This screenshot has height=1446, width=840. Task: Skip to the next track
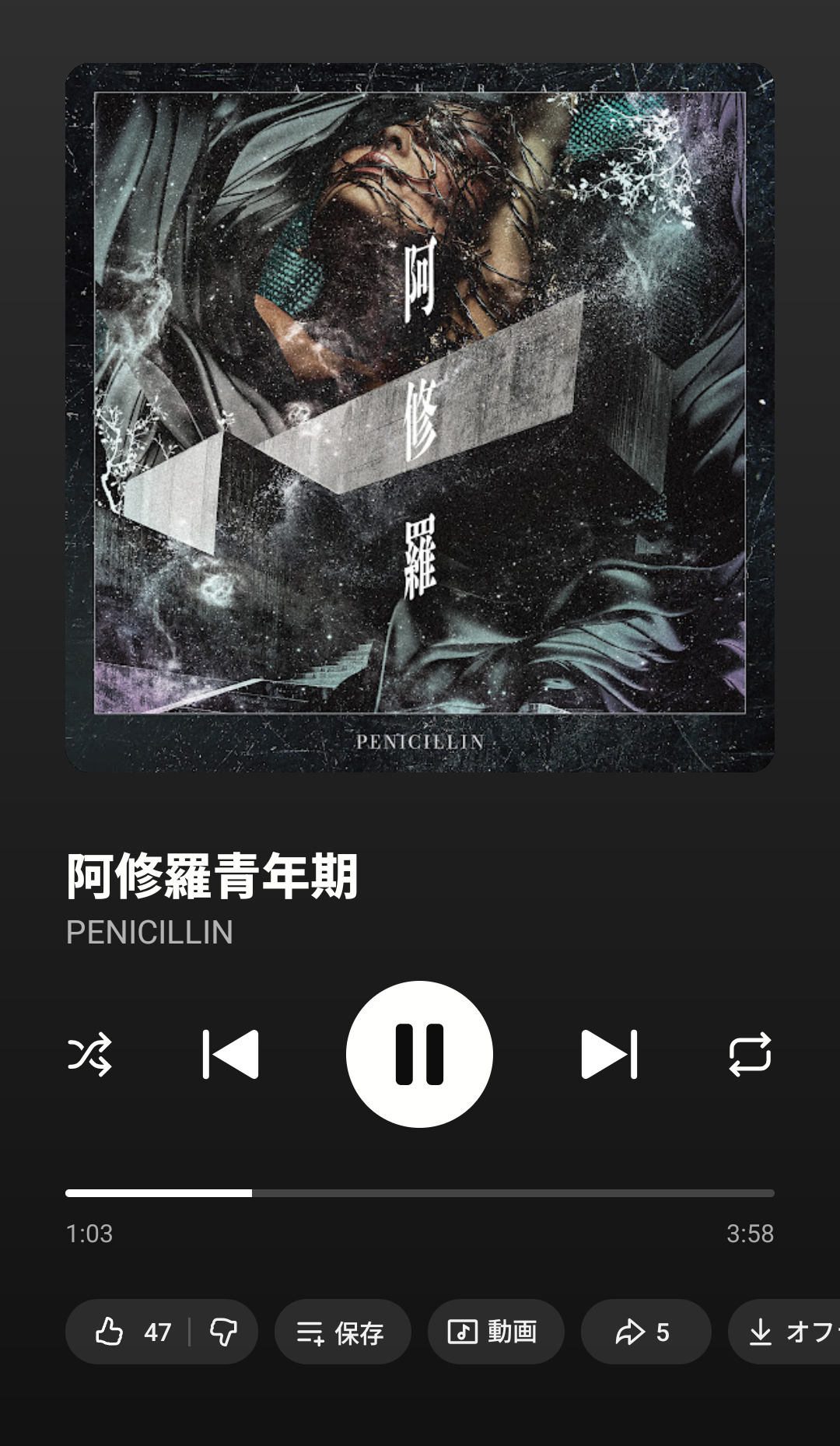[x=609, y=1054]
